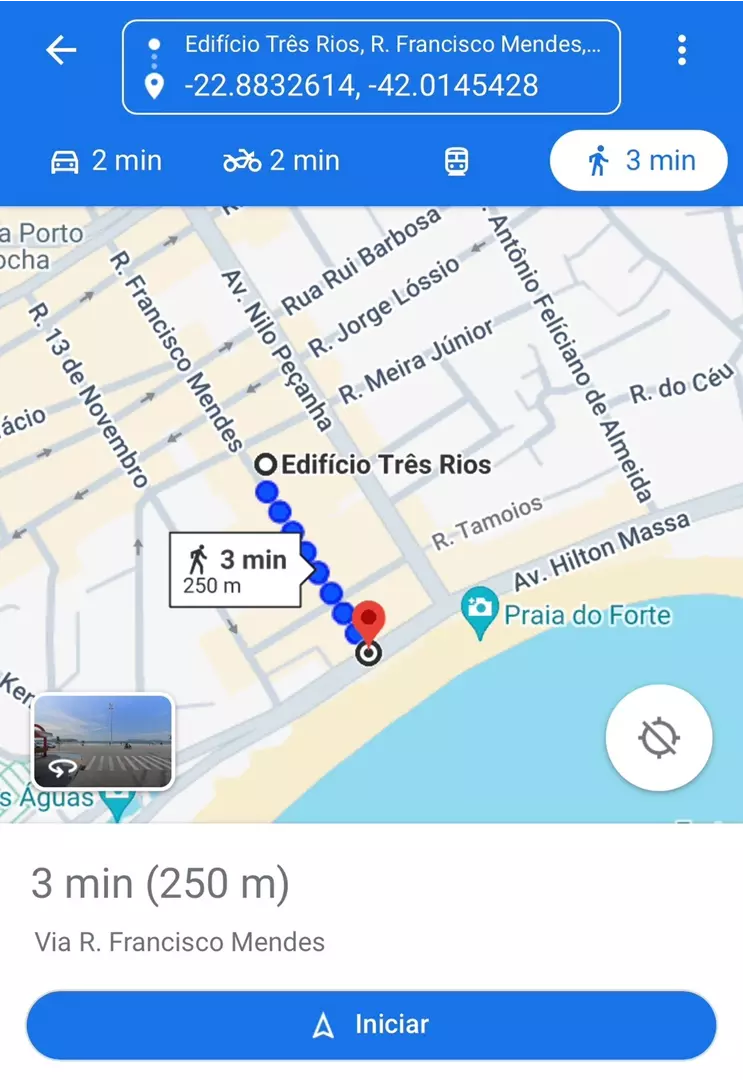743x1080 pixels.
Task: Tap the 3 min 250 m route label
Action: 234,571
